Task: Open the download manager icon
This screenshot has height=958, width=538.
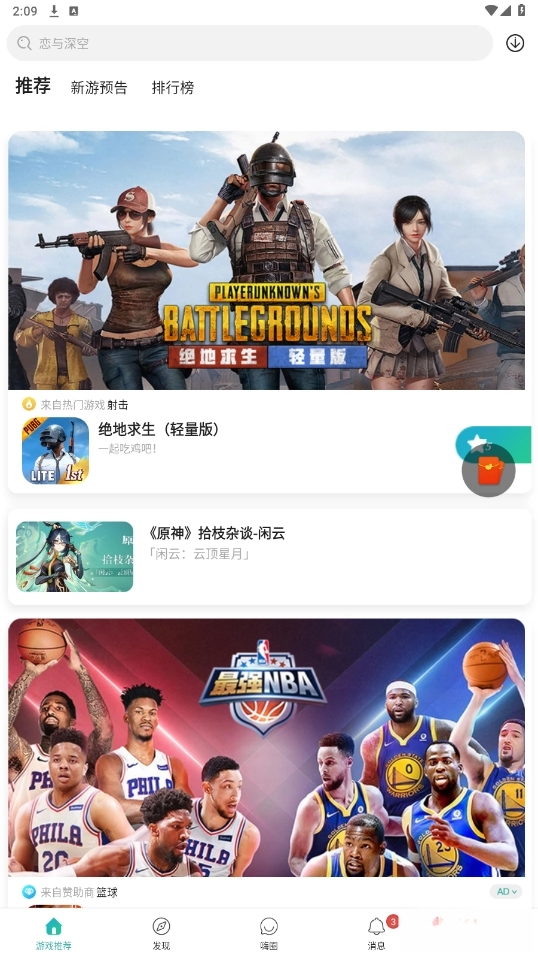Action: [515, 43]
